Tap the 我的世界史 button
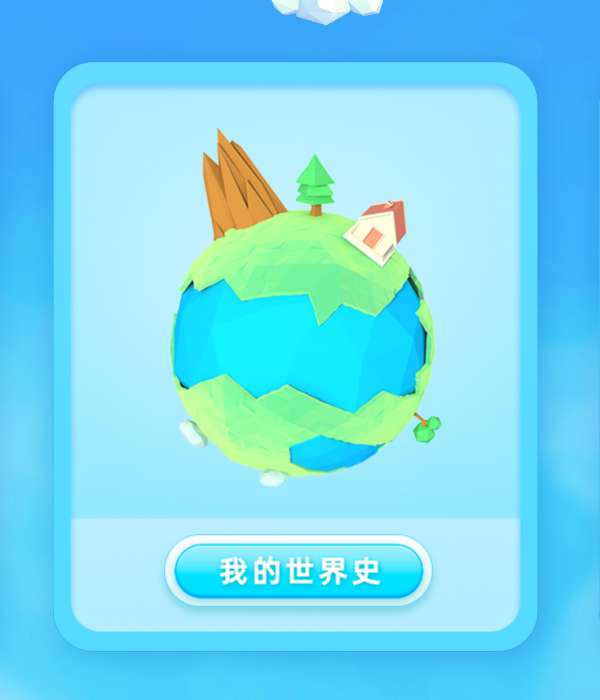The height and width of the screenshot is (700, 600). pos(298,572)
